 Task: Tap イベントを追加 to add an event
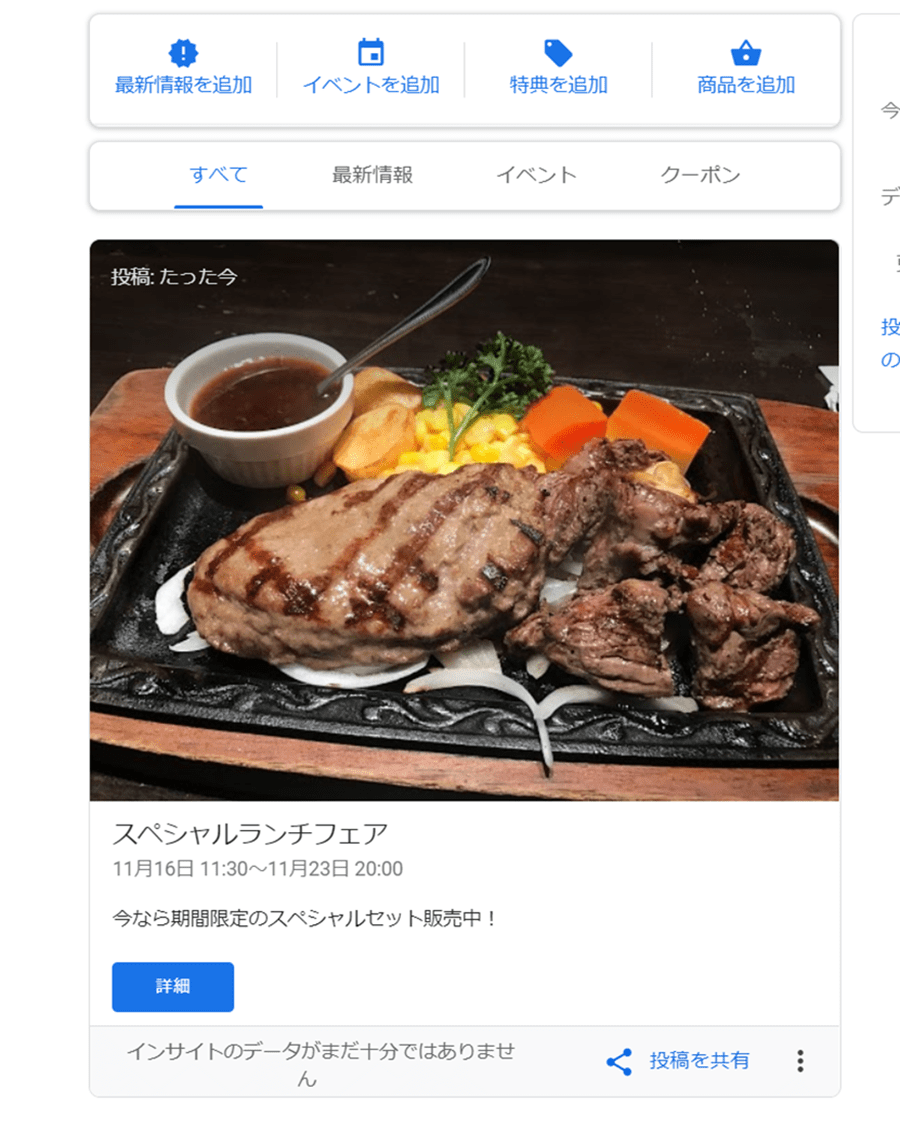[x=371, y=69]
